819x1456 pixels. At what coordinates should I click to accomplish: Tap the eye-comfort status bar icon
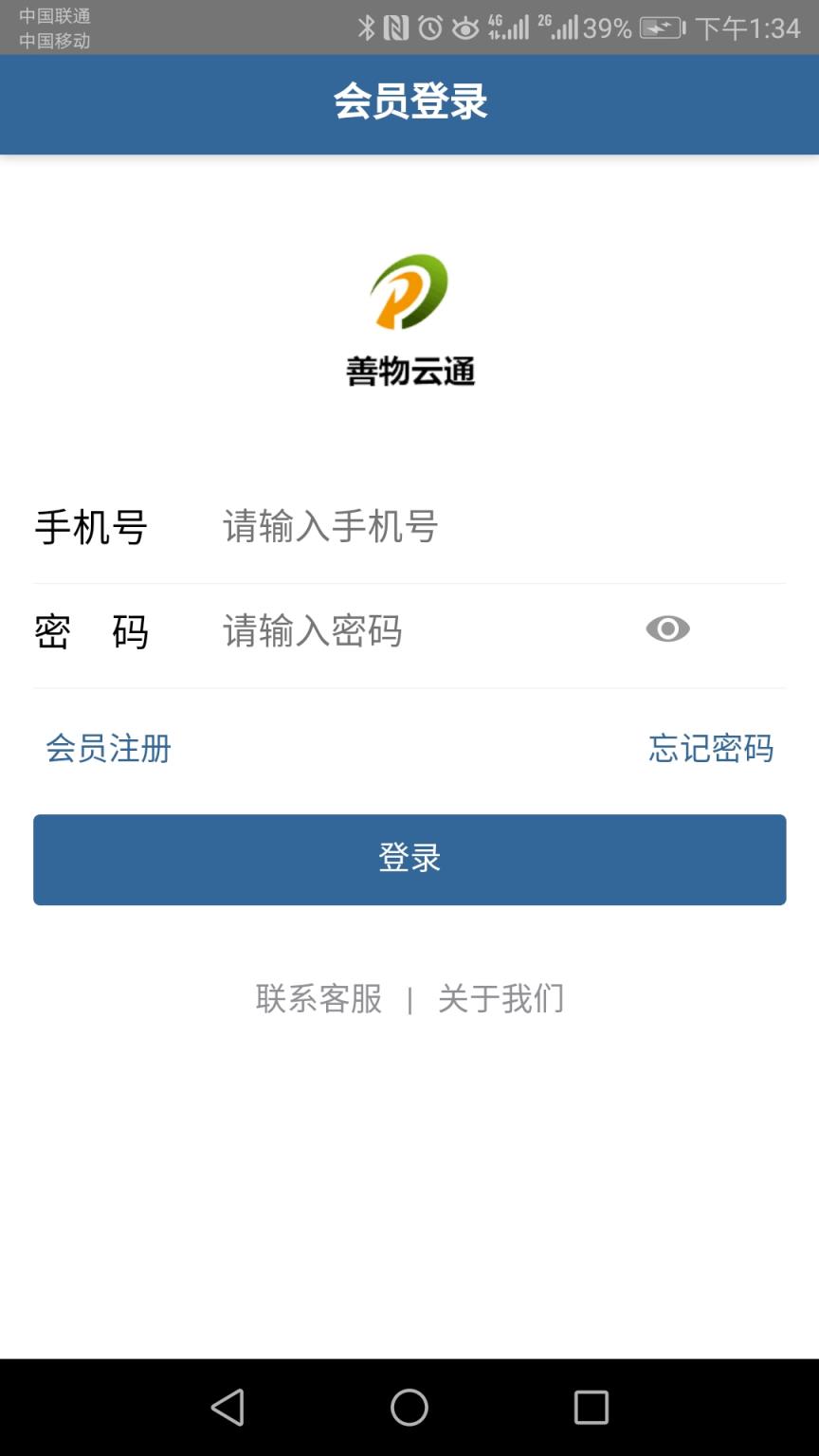coord(464,26)
